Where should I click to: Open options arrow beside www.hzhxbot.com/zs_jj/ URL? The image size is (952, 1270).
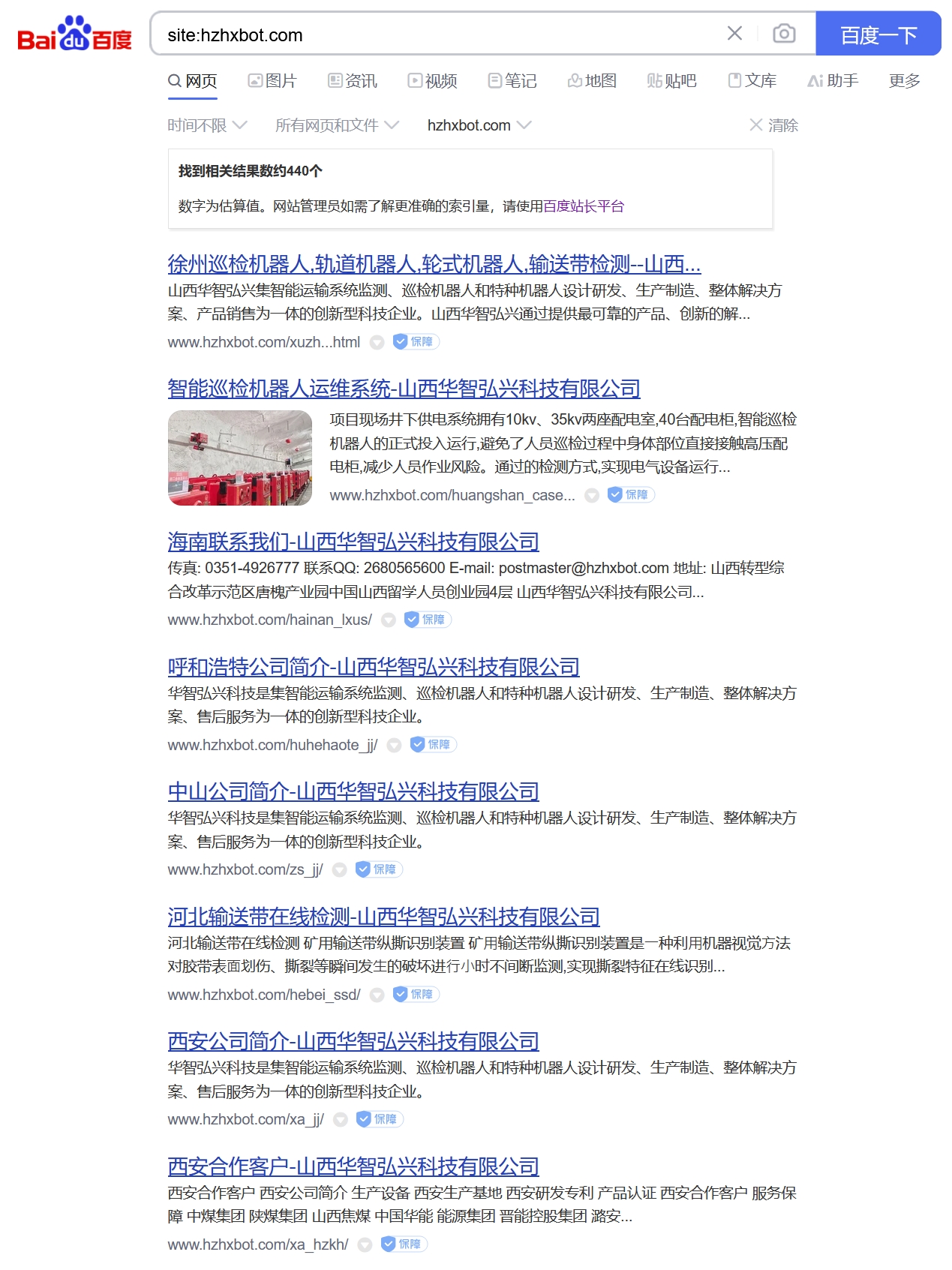pyautogui.click(x=340, y=869)
